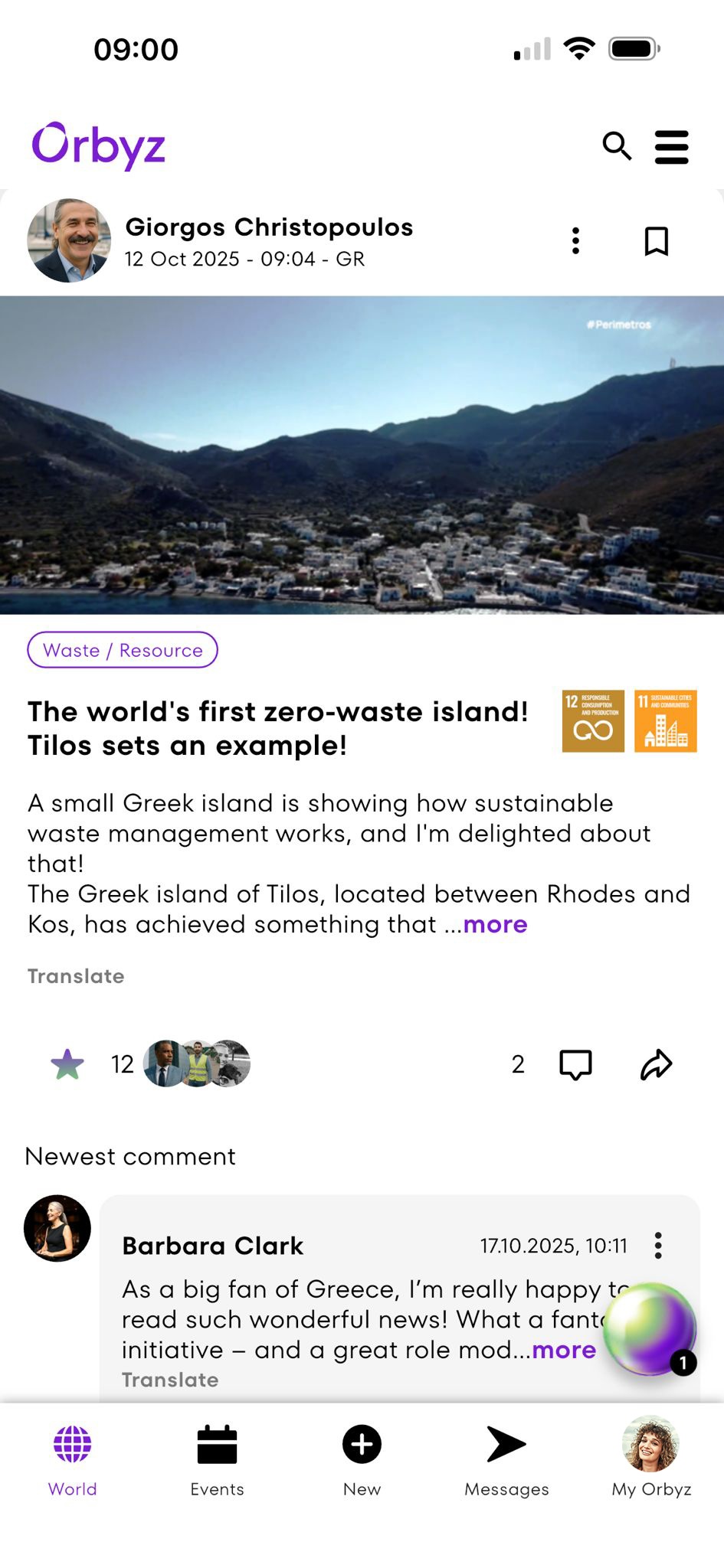Expand the post text with more
This screenshot has height=1568, width=724.
point(495,924)
